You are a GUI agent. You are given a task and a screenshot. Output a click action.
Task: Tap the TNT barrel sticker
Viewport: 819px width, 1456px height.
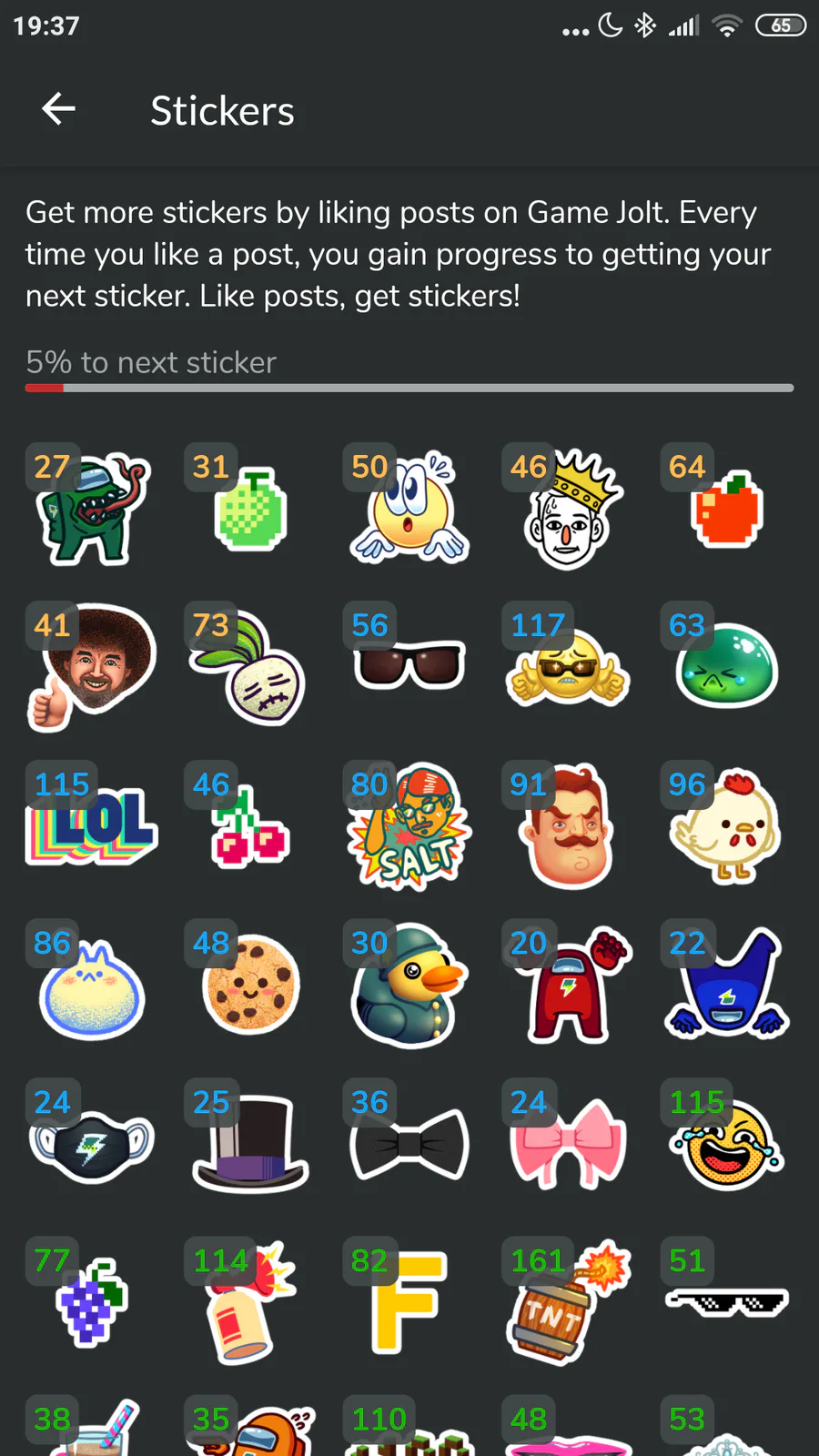[x=568, y=1301]
